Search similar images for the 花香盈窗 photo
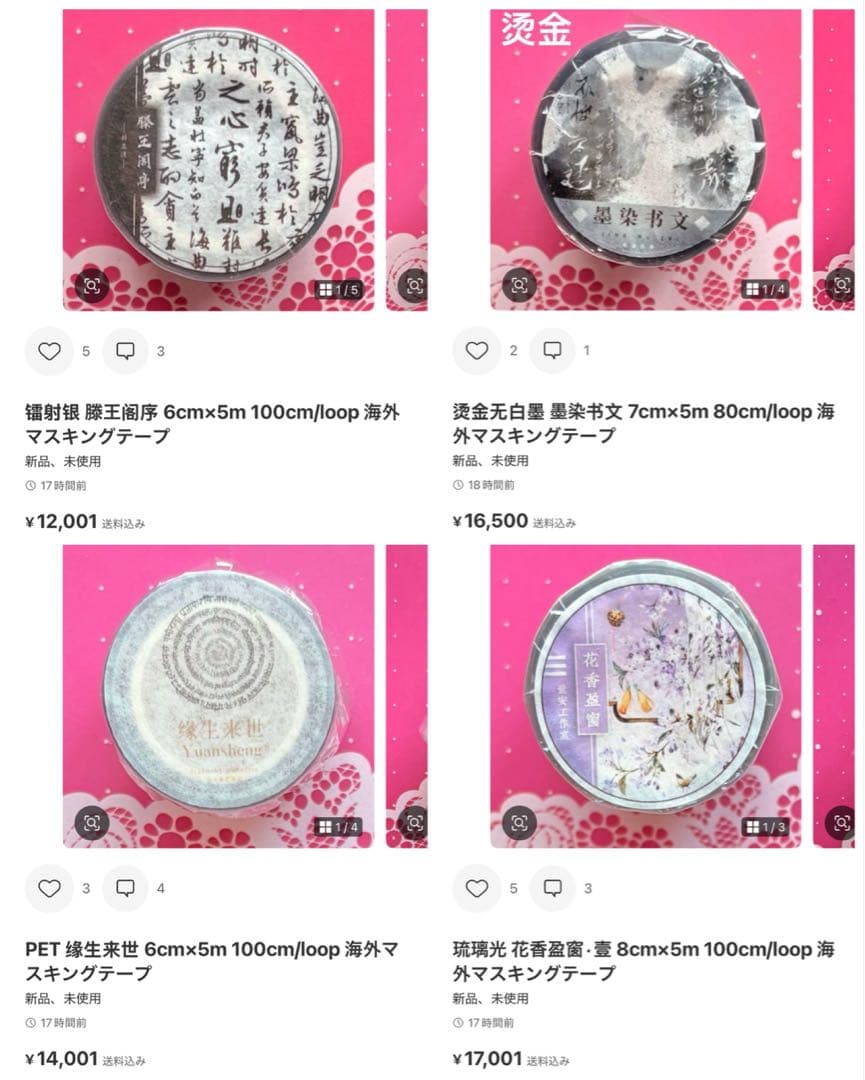The width and height of the screenshot is (865, 1080). (x=519, y=823)
